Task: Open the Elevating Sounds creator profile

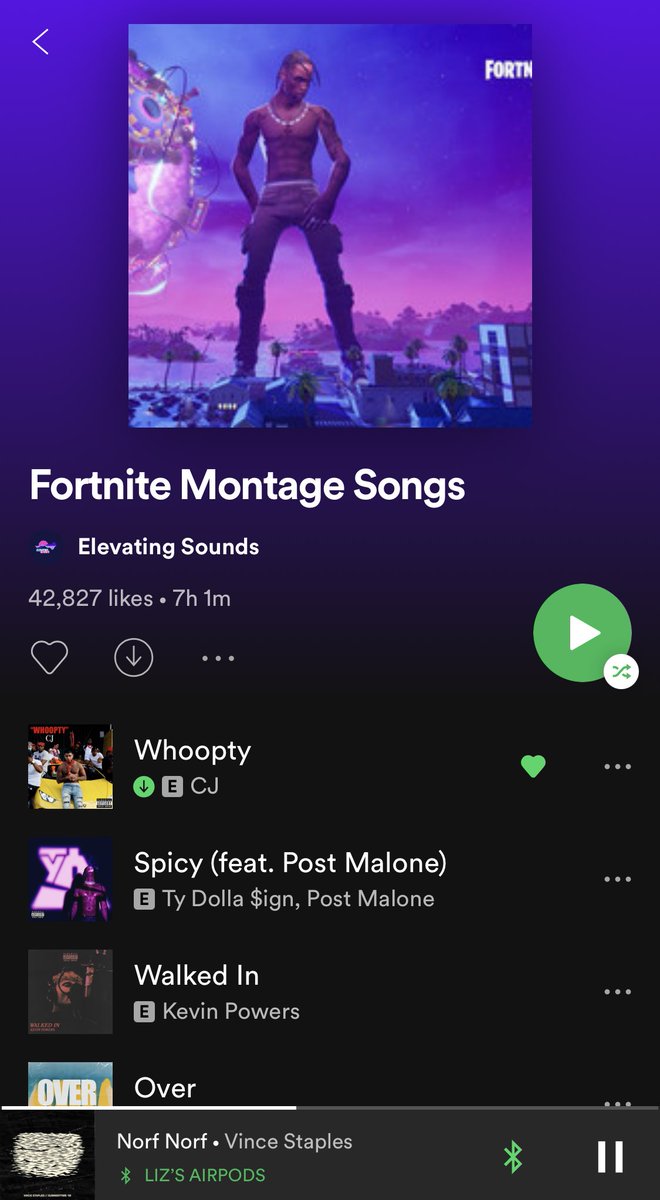Action: point(168,547)
